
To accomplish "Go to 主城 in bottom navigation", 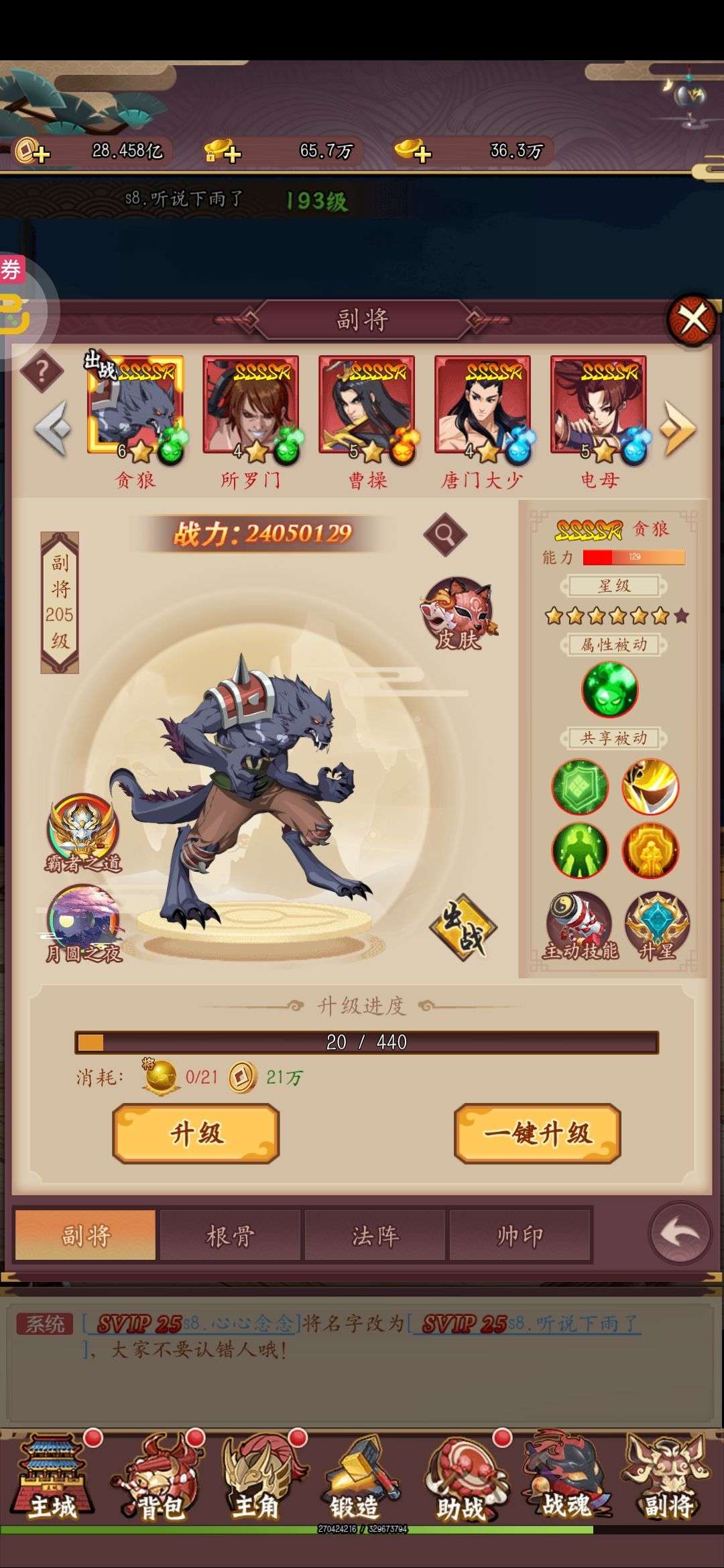I will click(52, 1478).
